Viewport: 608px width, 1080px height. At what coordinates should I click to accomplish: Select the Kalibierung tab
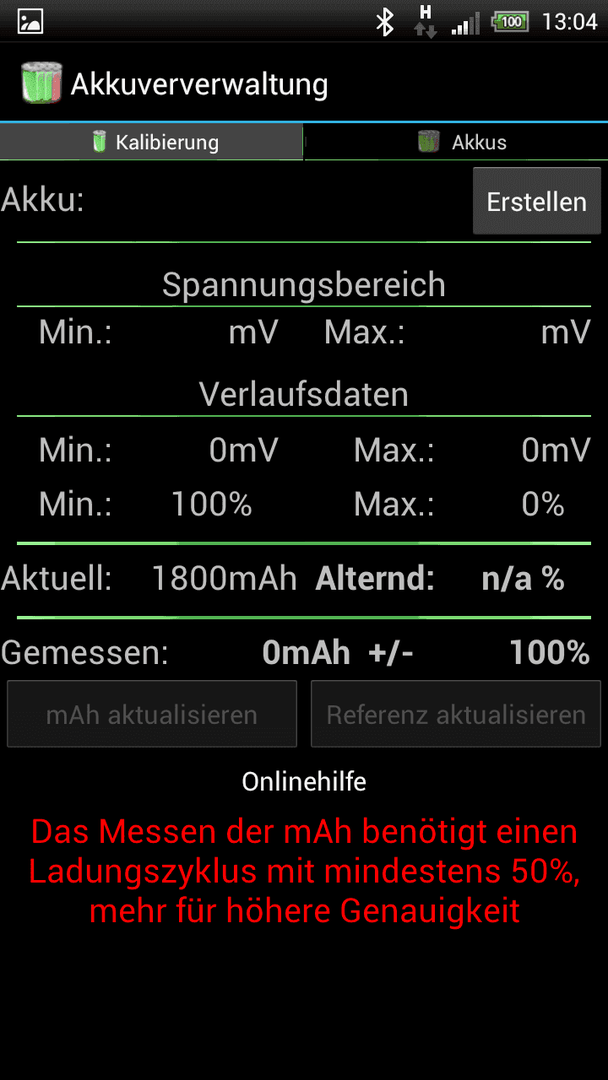pyautogui.click(x=151, y=143)
